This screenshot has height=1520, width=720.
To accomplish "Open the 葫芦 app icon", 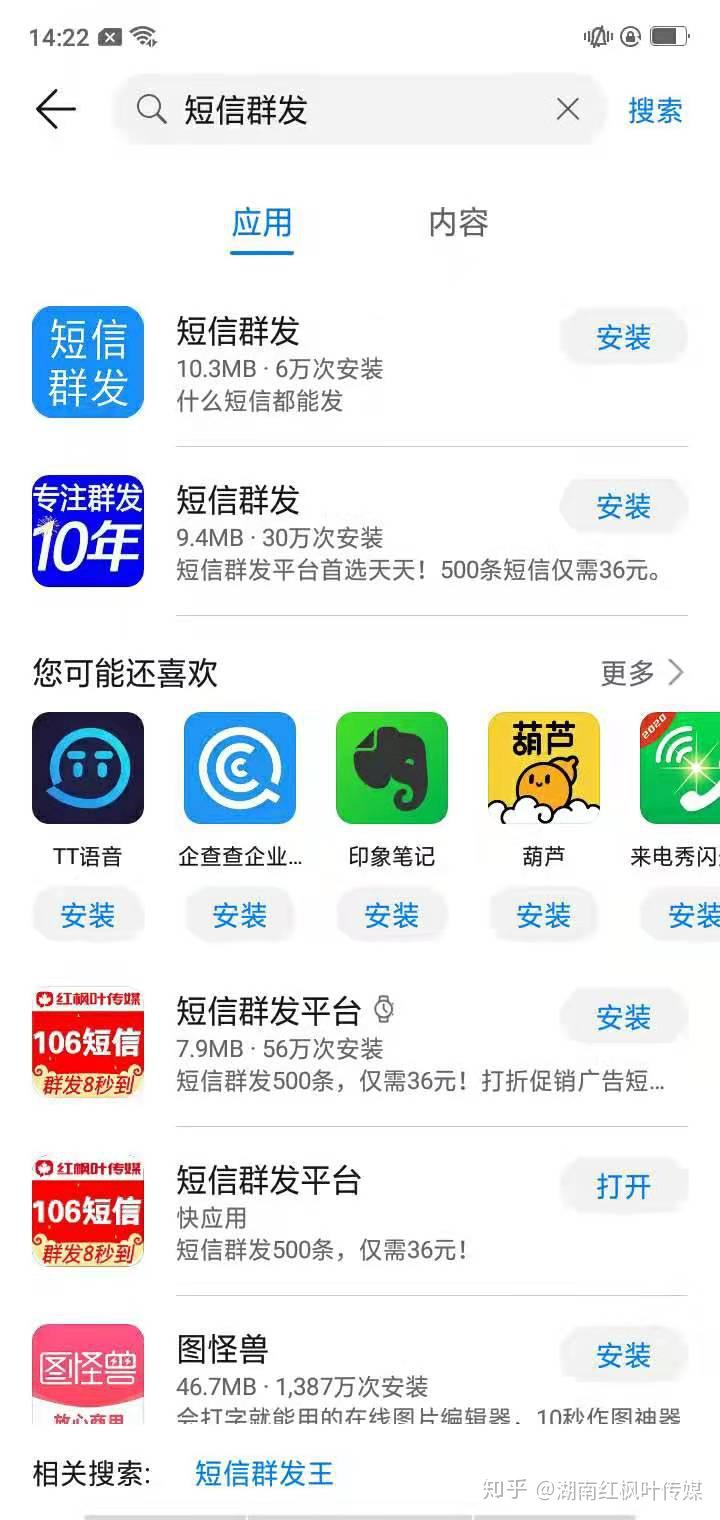I will pos(544,767).
